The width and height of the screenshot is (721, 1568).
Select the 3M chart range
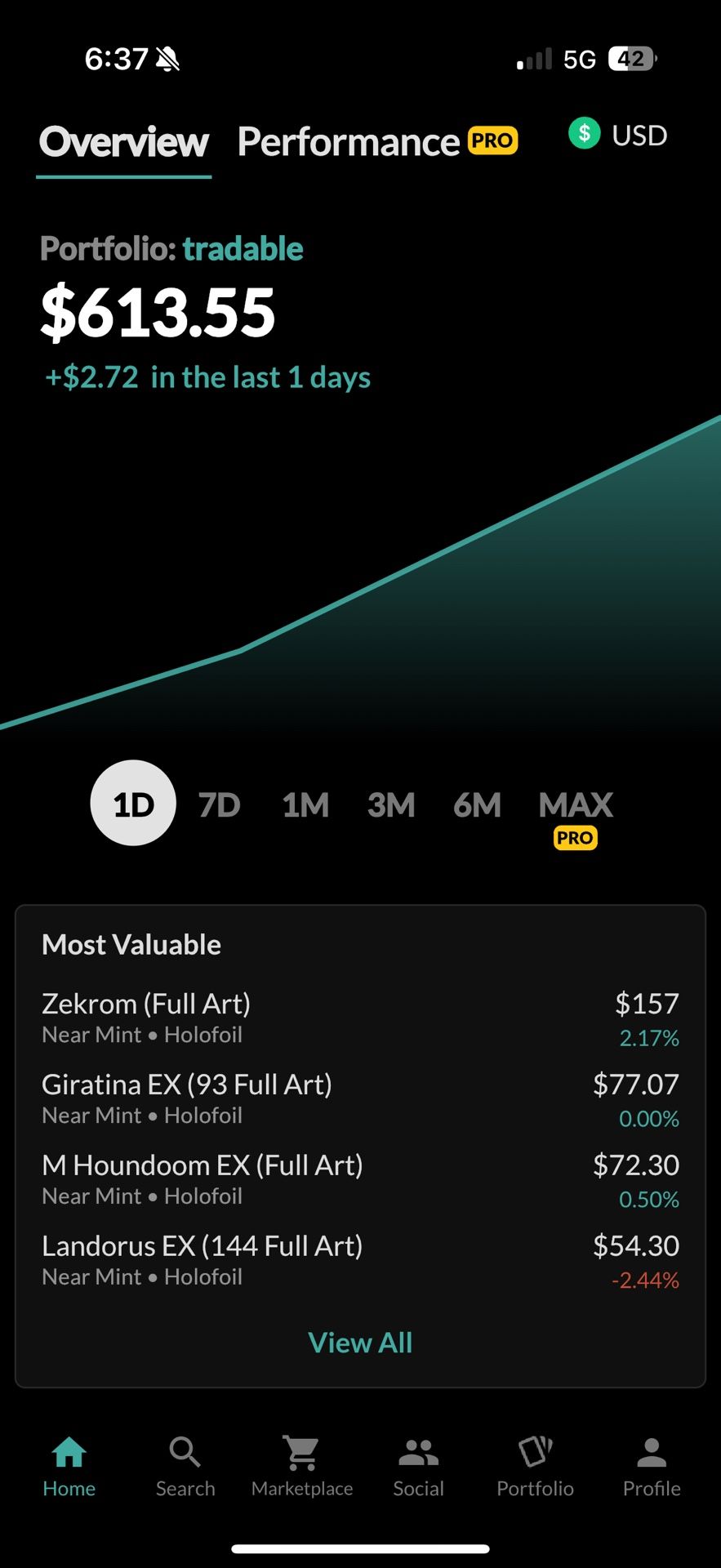[391, 805]
